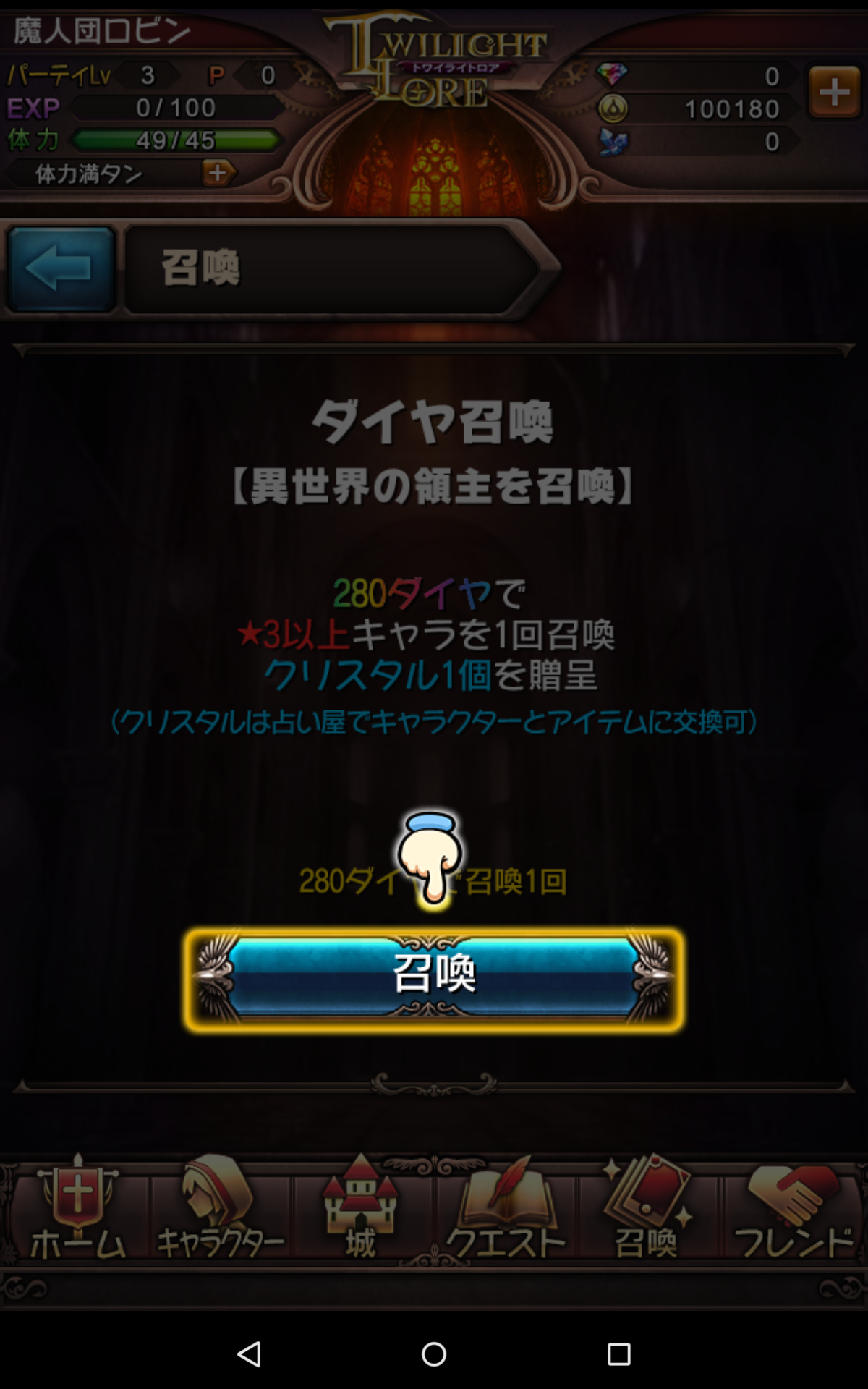This screenshot has height=1389, width=868.
Task: Open the system recent apps button
Action: (618, 1354)
